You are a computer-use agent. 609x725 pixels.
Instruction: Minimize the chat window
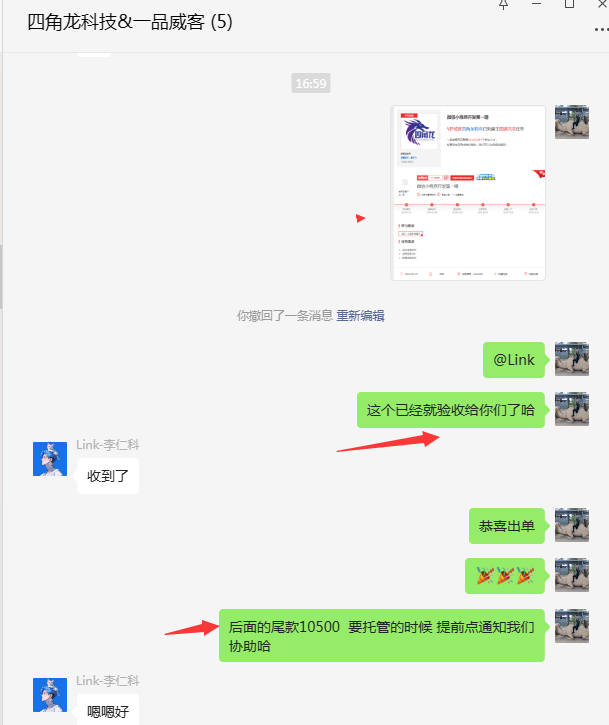click(537, 4)
